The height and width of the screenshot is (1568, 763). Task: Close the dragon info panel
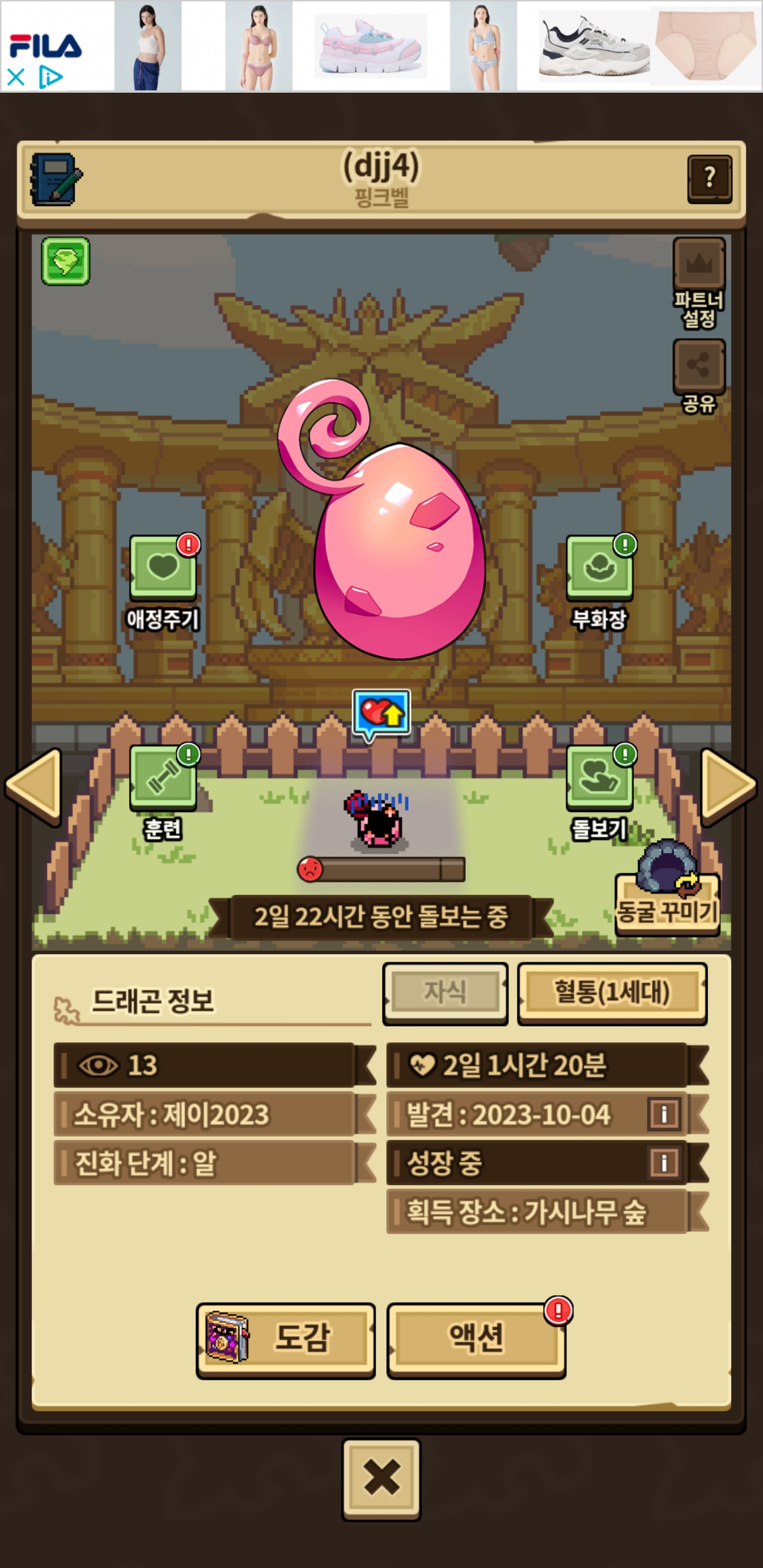click(381, 1478)
